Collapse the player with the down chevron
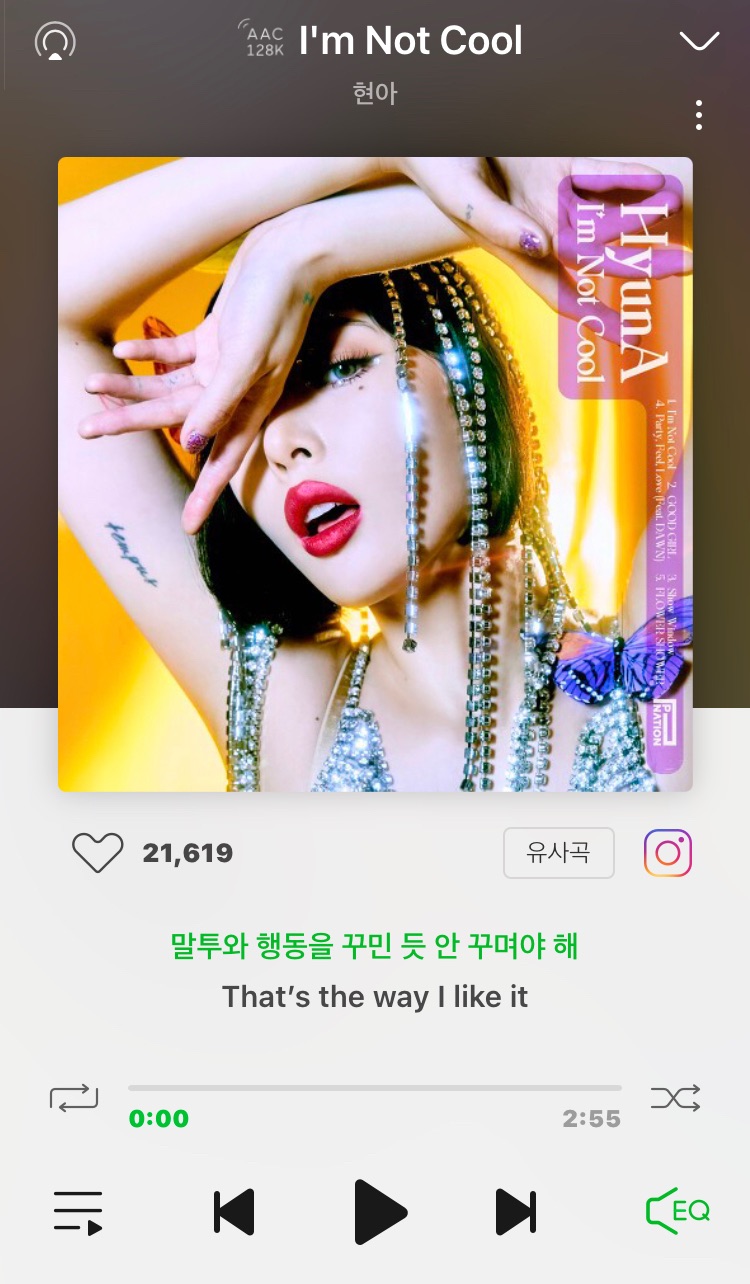This screenshot has width=750, height=1284. (699, 41)
